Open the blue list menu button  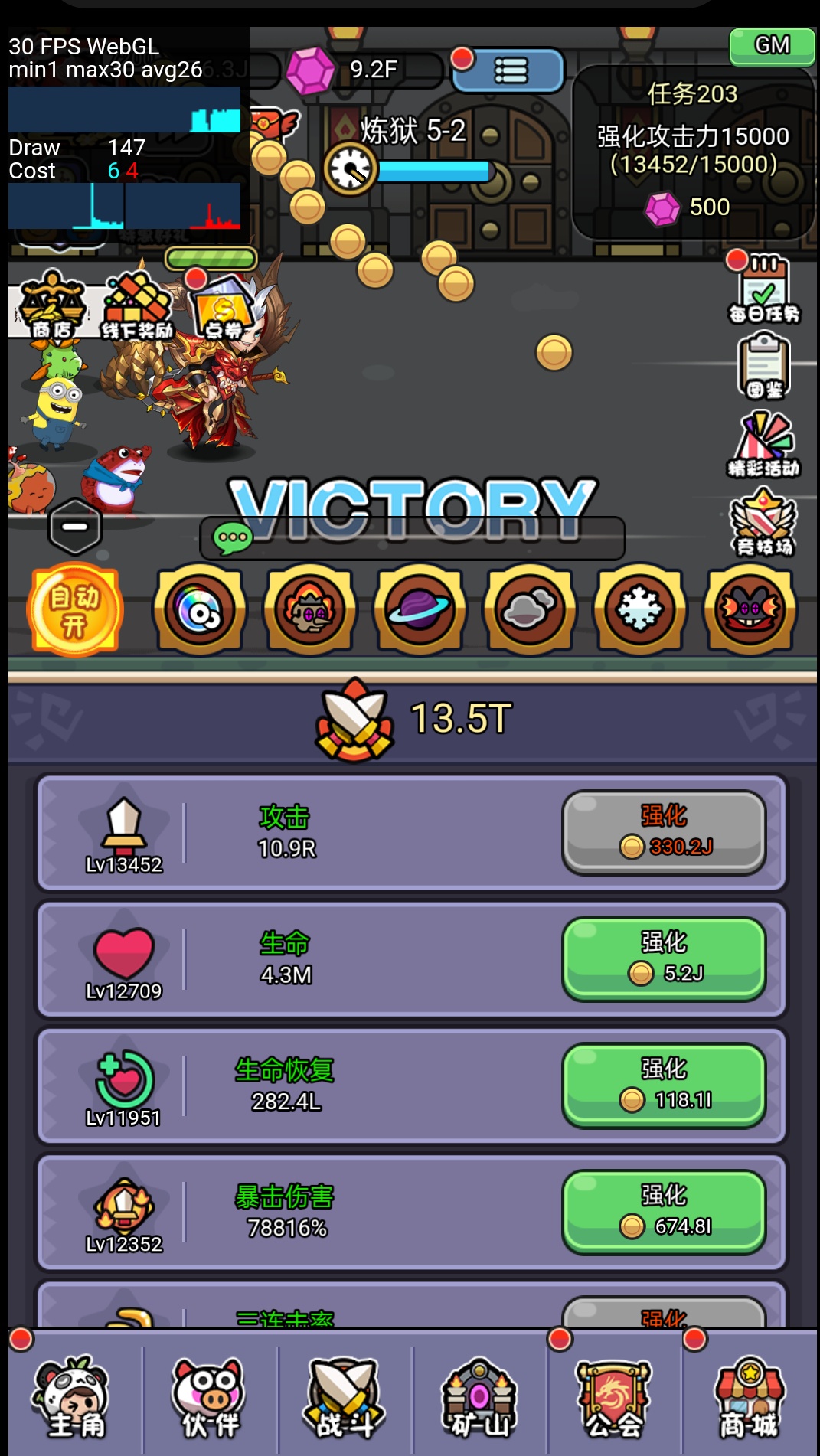[x=510, y=70]
